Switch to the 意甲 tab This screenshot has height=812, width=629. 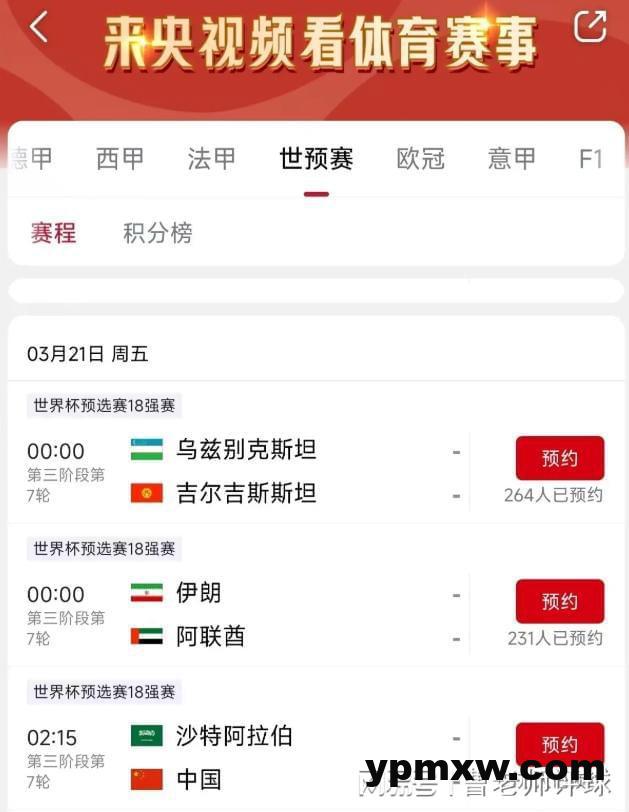512,158
